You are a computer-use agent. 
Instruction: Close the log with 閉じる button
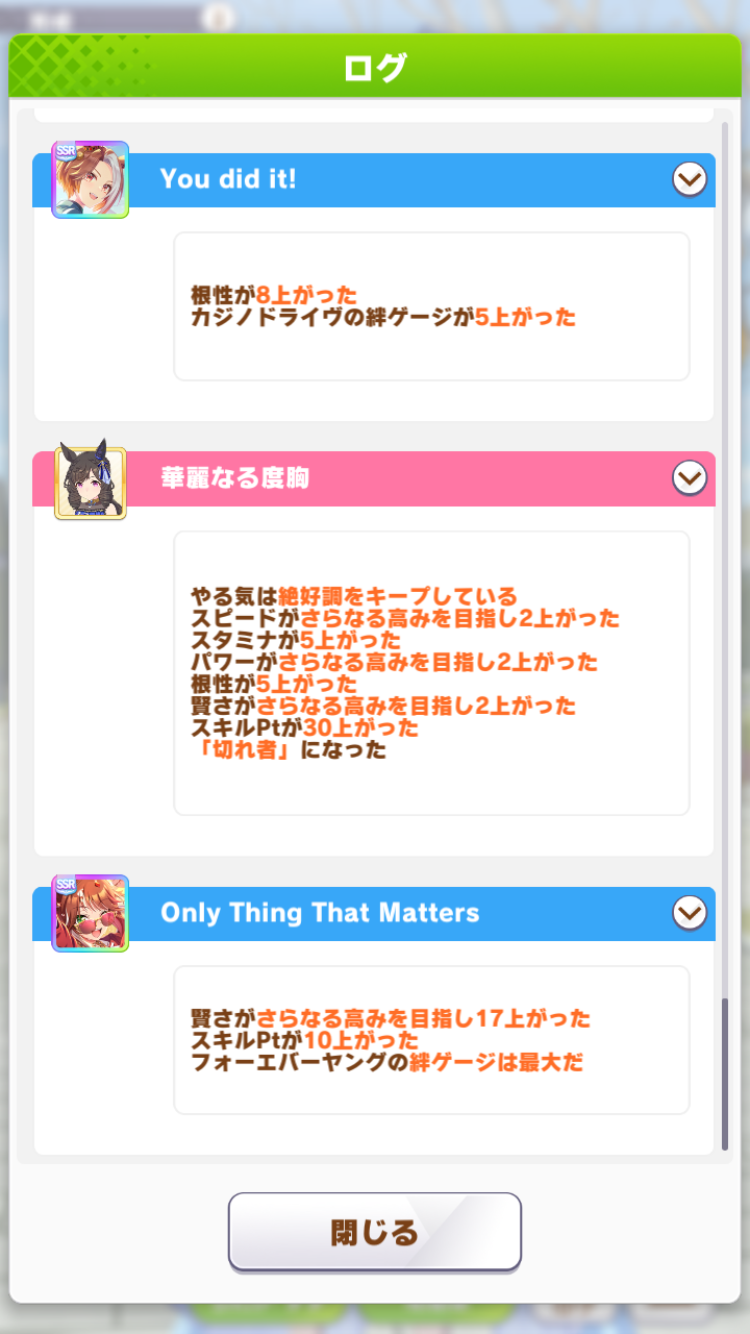pos(375,1232)
